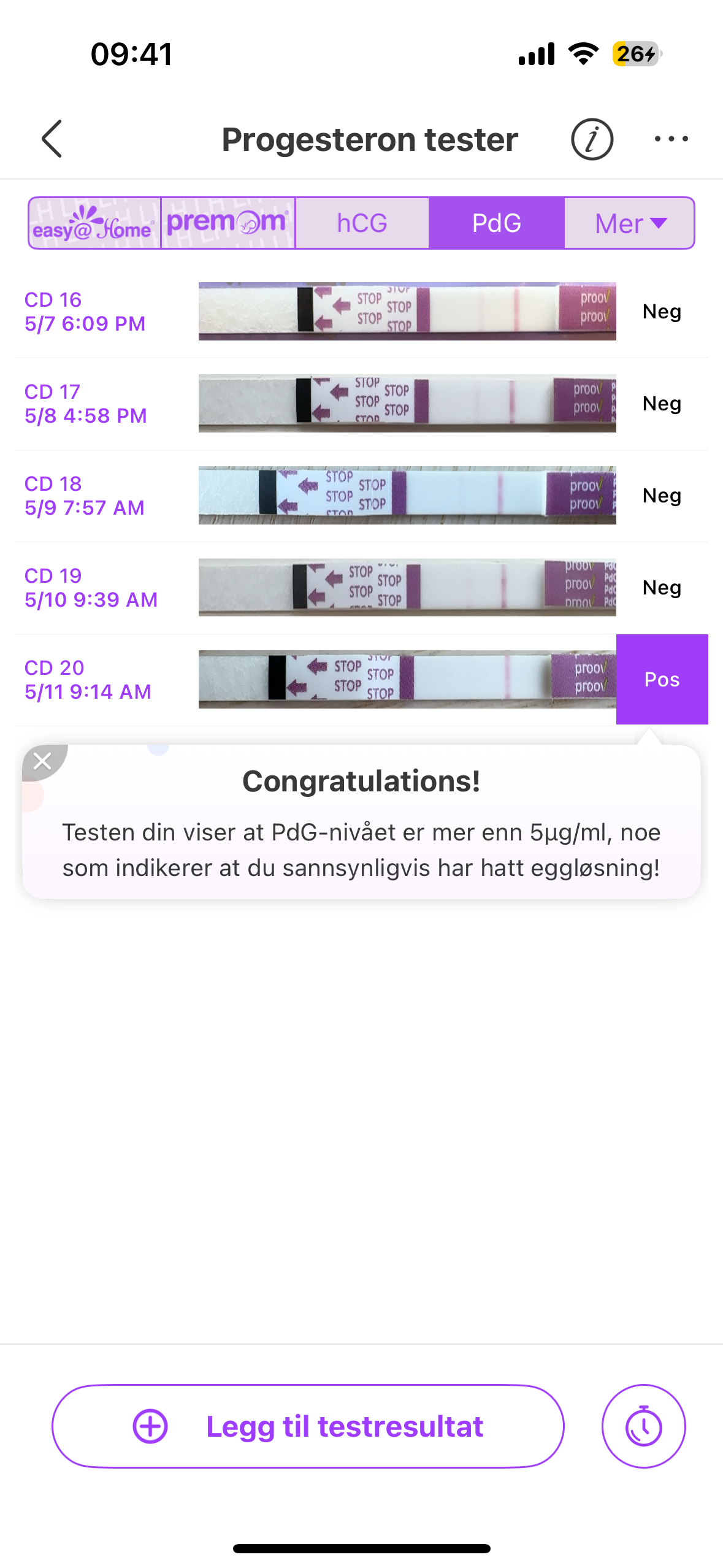Switch to the easy@Home tab

tap(95, 223)
